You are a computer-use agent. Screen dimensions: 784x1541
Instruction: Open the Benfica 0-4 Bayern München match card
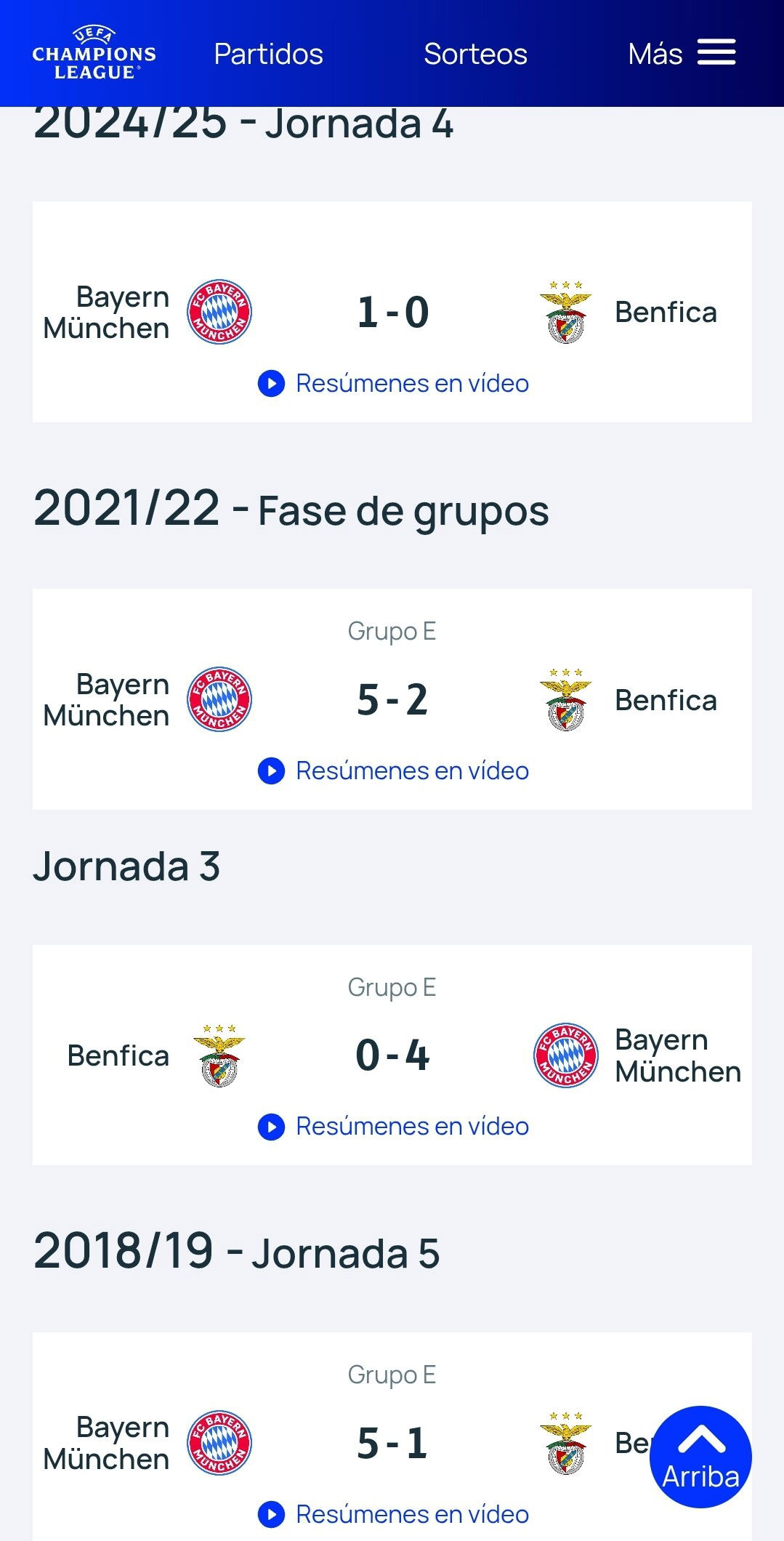coord(392,1055)
